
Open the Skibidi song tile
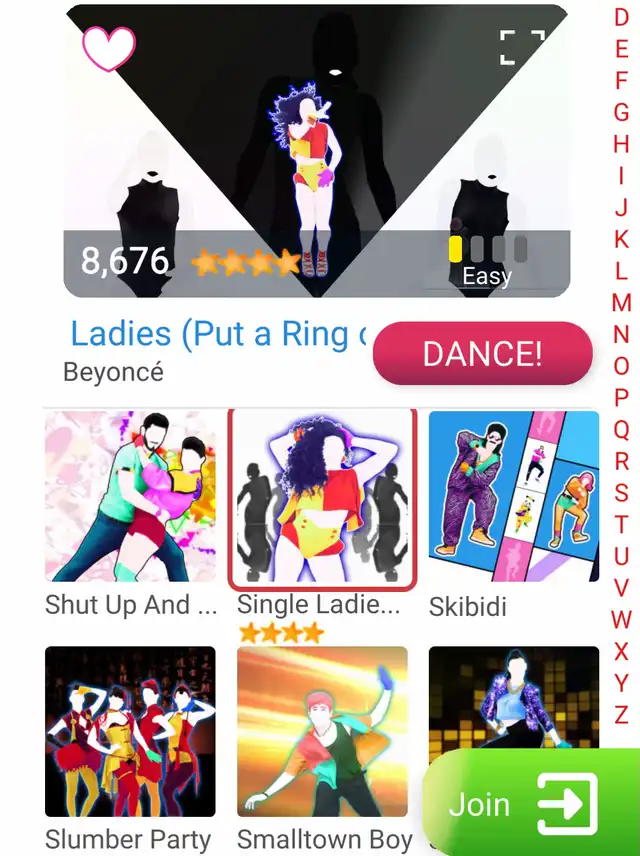click(514, 496)
